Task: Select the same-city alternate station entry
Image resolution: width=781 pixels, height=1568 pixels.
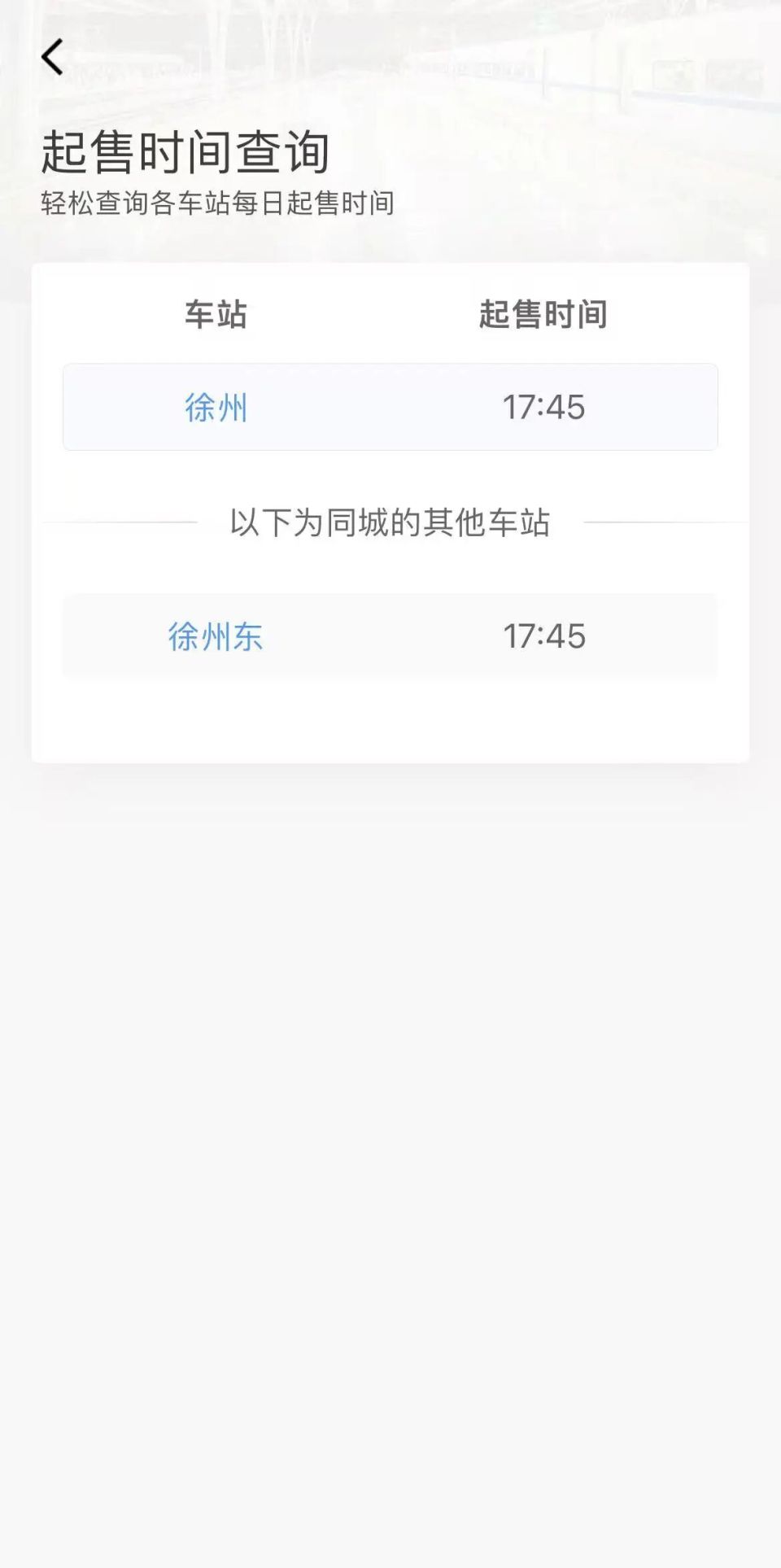Action: point(215,637)
